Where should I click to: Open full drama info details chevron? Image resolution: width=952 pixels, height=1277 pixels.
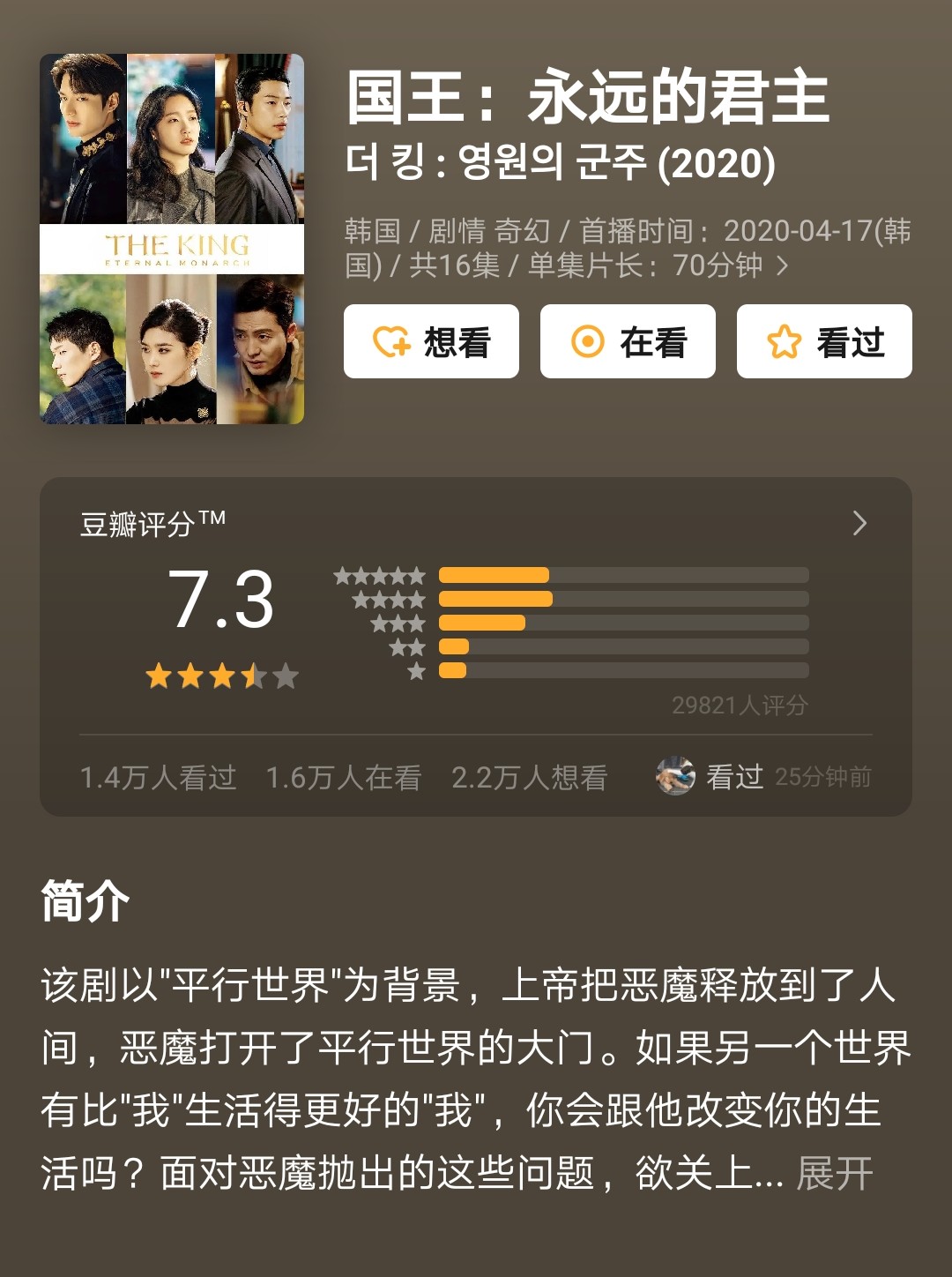click(x=782, y=265)
